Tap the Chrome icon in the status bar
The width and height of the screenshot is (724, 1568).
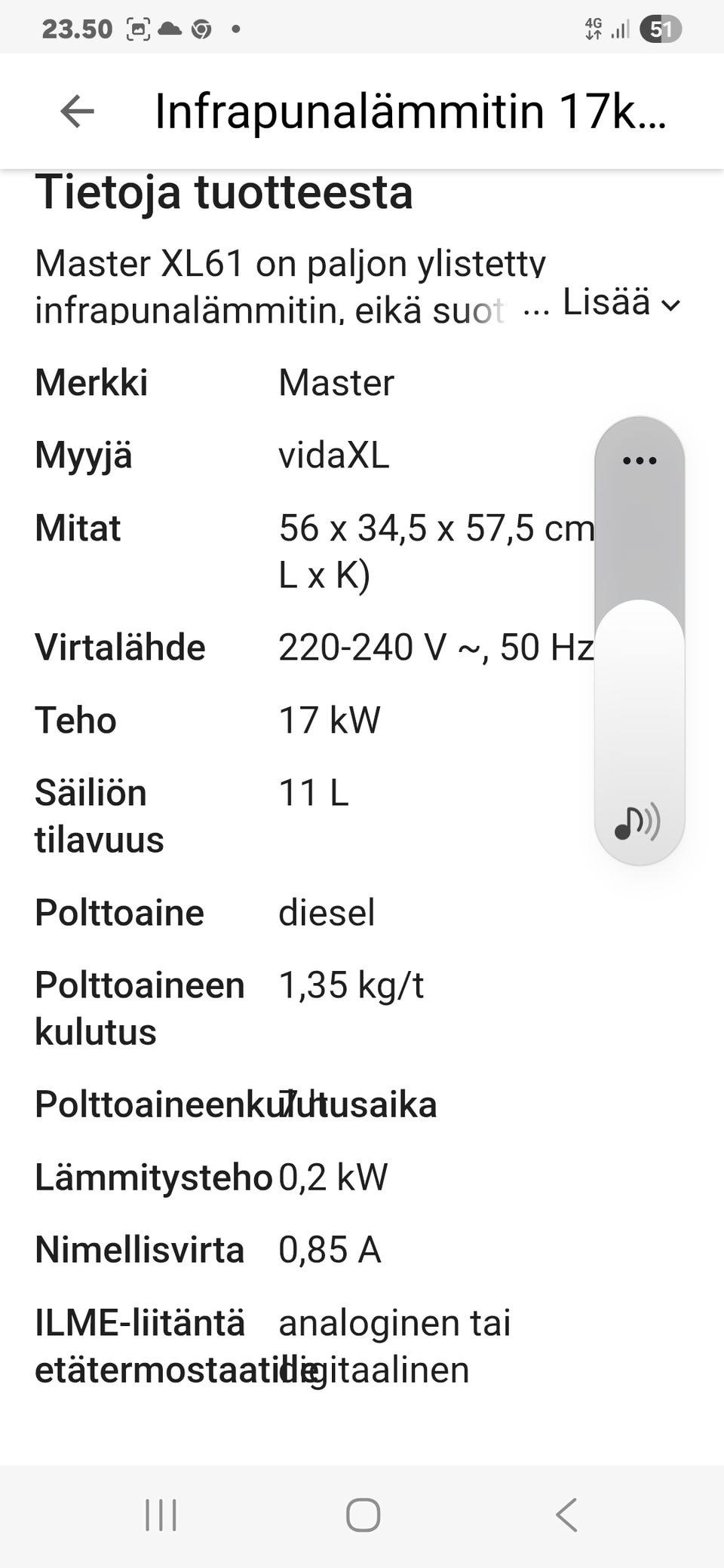[x=200, y=29]
